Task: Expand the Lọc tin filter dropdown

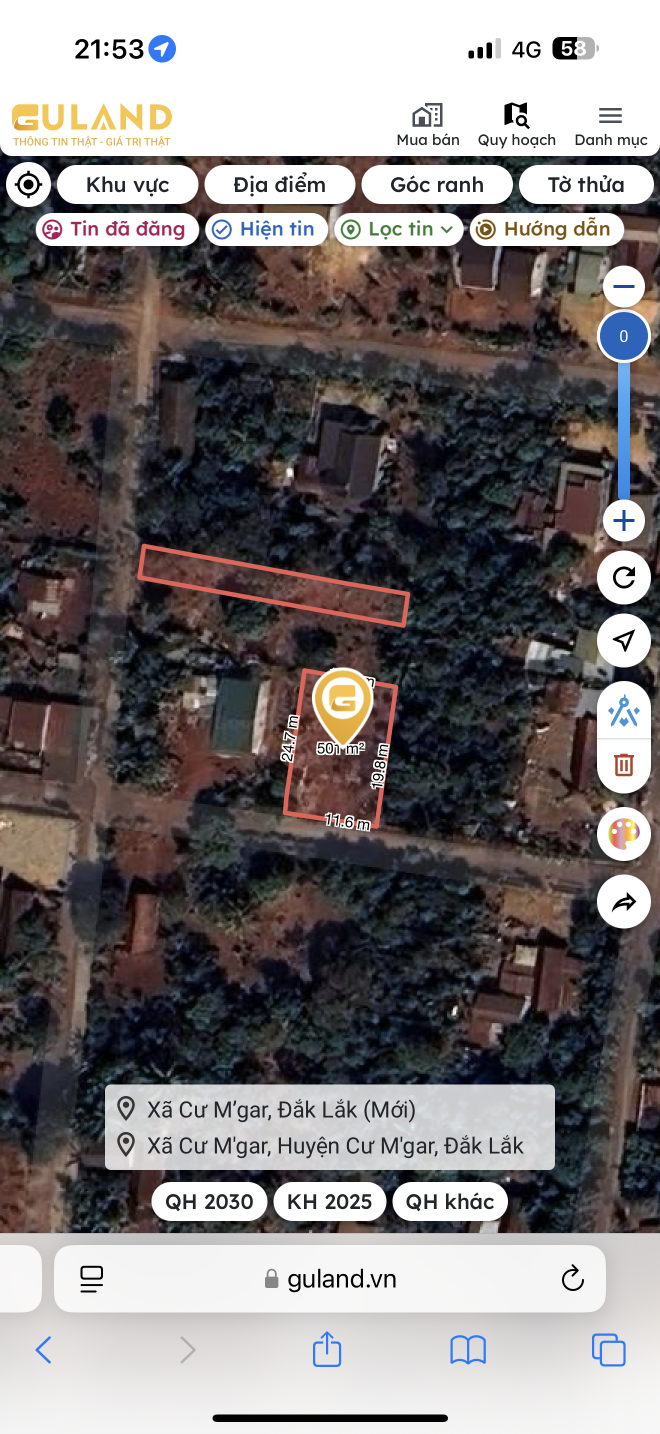Action: [x=399, y=229]
